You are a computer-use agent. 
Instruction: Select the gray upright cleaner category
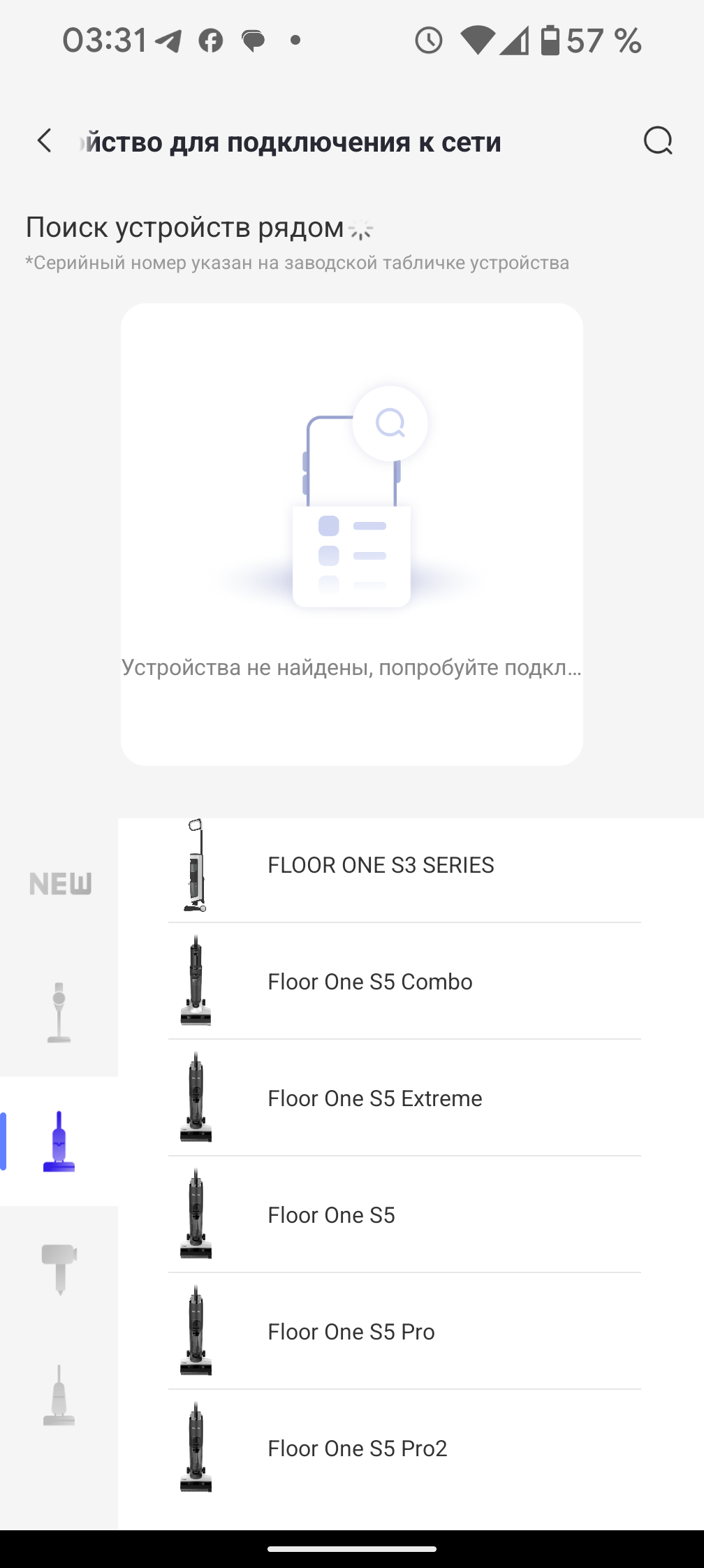59,1397
